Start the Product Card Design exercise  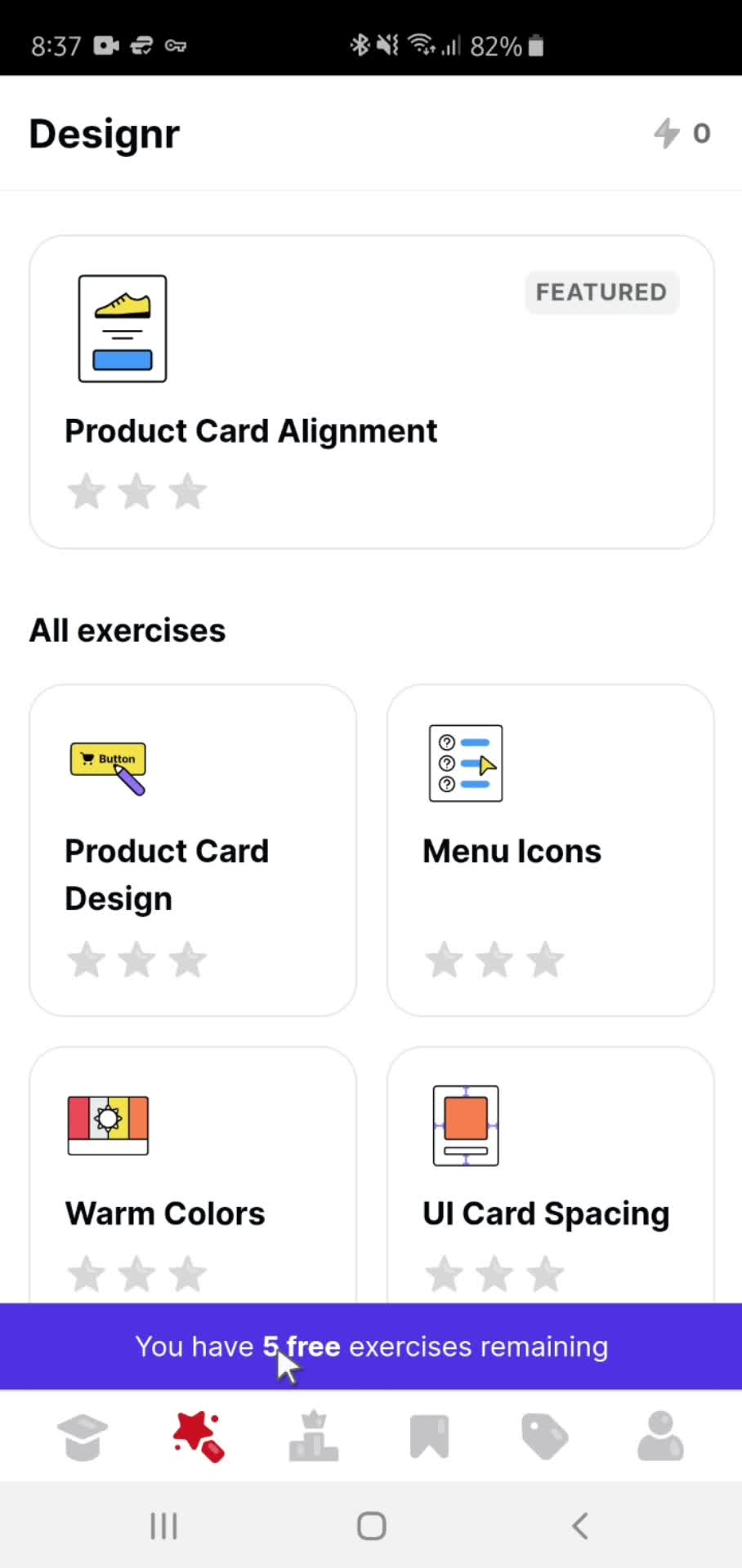[x=193, y=850]
